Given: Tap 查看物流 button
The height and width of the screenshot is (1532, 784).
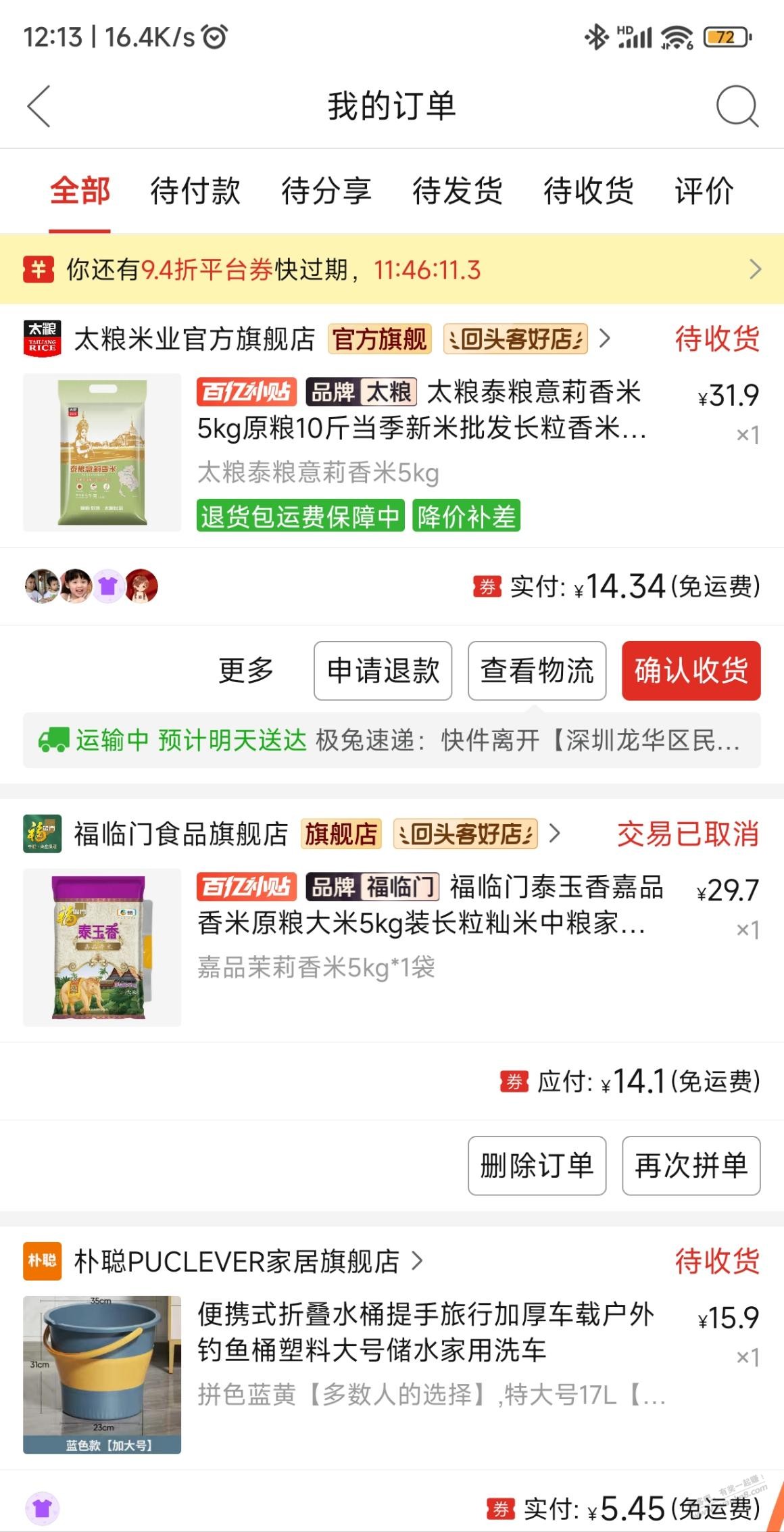Looking at the screenshot, I should click(x=537, y=671).
